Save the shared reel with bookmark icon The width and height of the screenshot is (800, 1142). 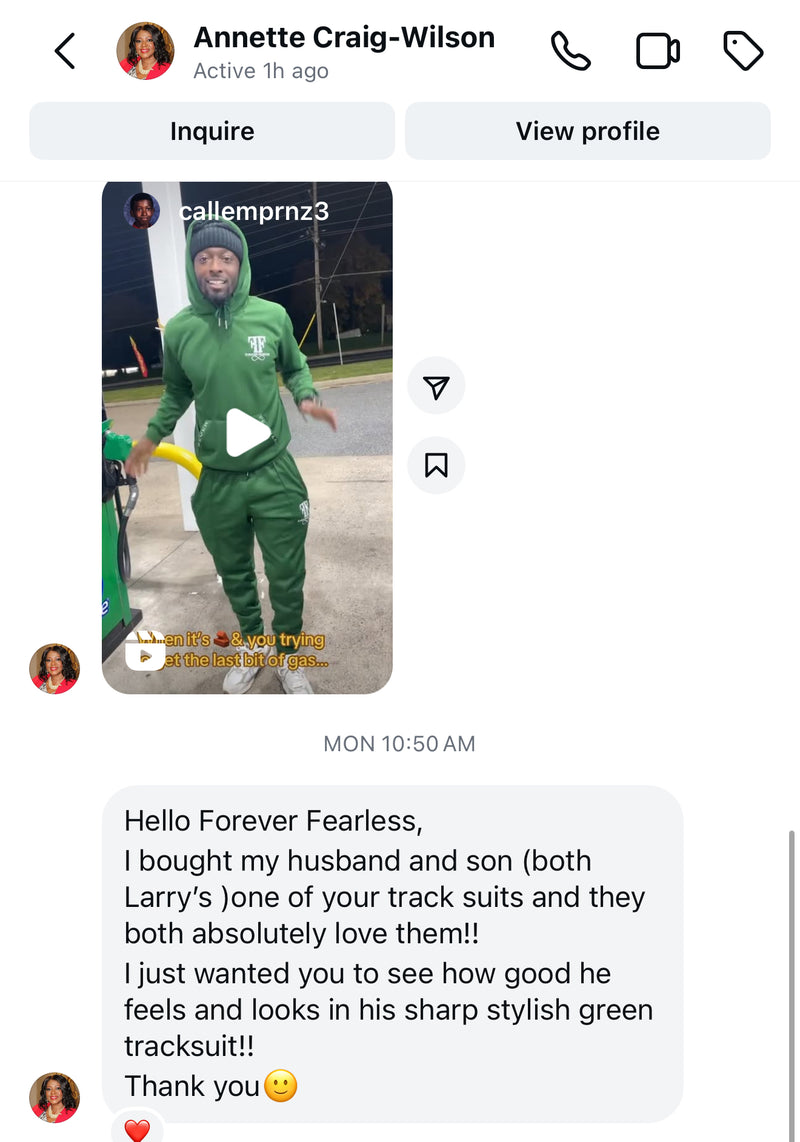click(436, 465)
